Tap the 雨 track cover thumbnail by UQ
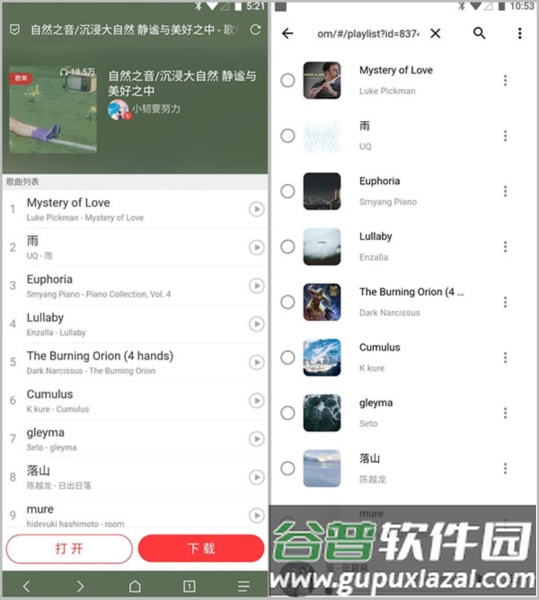 tap(322, 136)
